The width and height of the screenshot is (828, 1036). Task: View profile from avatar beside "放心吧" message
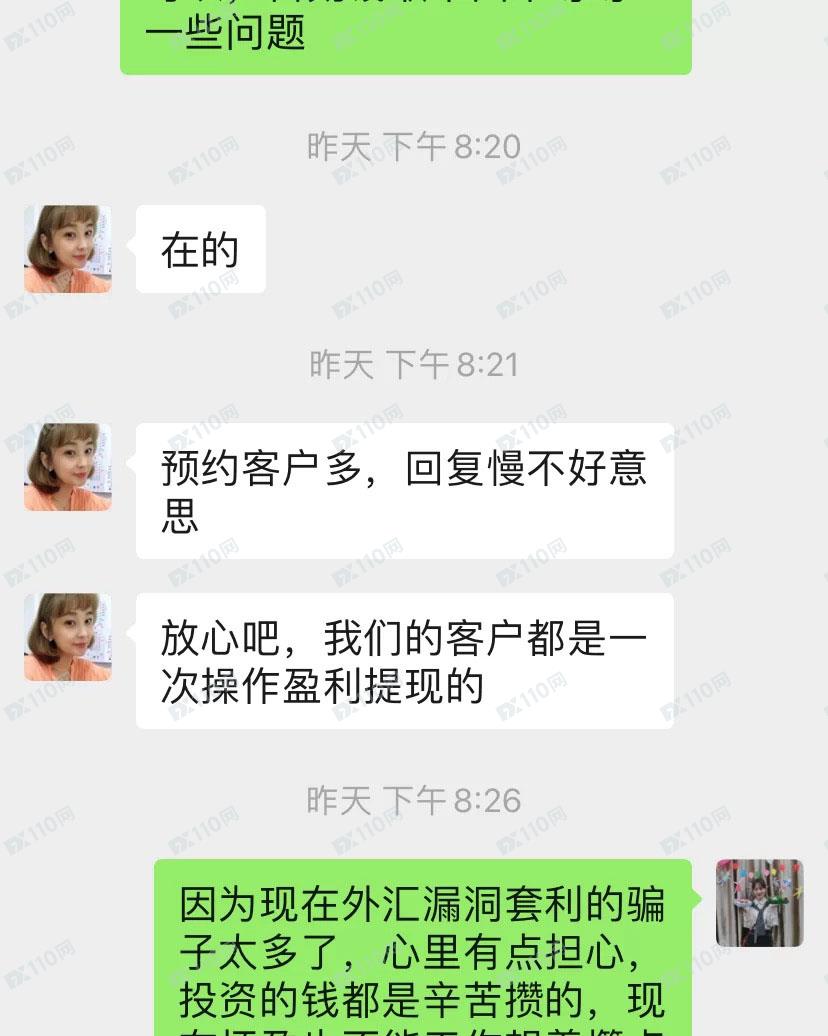(x=67, y=637)
